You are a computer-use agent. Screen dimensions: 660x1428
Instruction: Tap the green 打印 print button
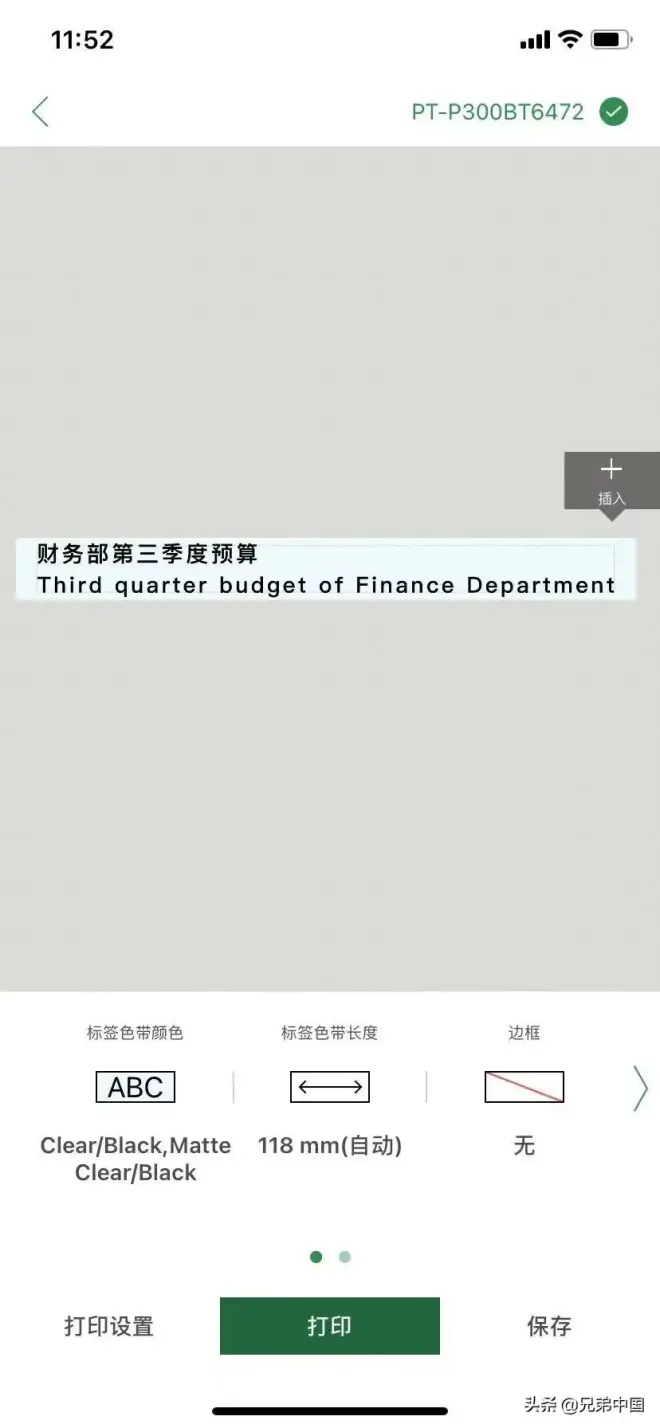coord(330,1326)
